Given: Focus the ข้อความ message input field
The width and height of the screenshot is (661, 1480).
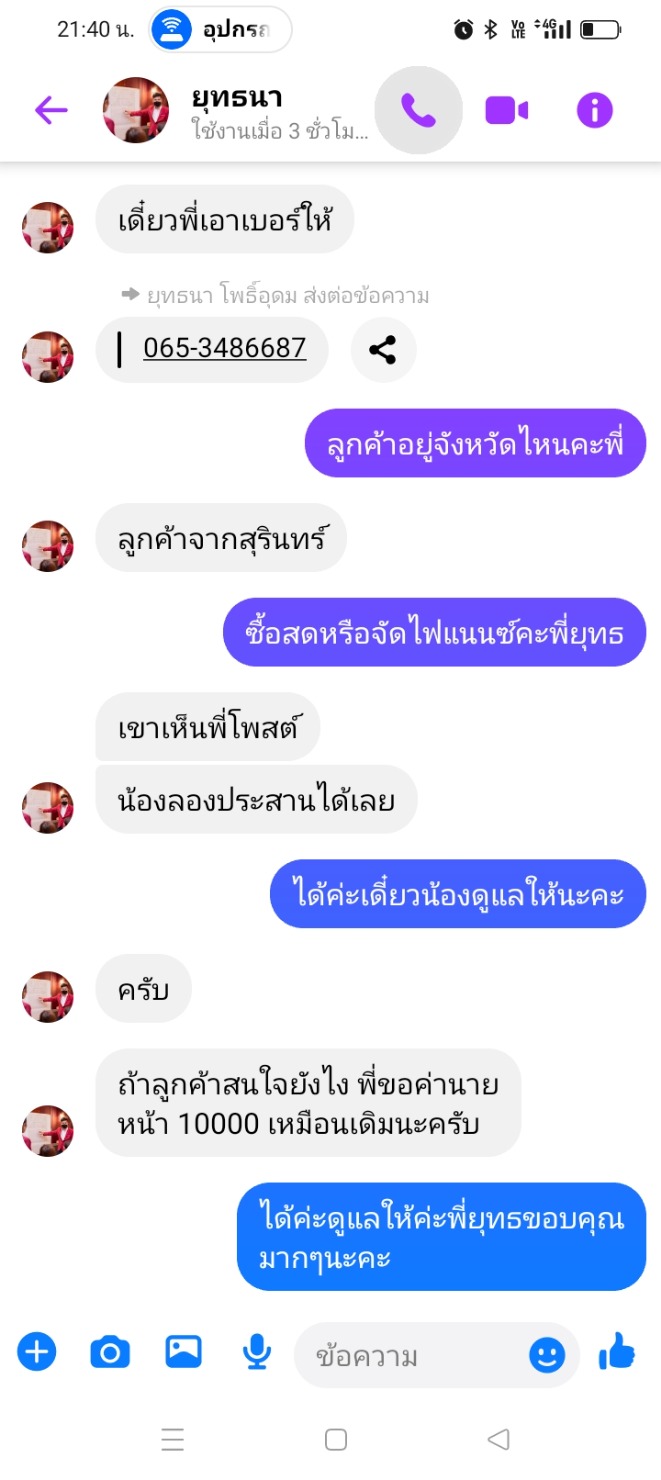Looking at the screenshot, I should pos(410,1356).
